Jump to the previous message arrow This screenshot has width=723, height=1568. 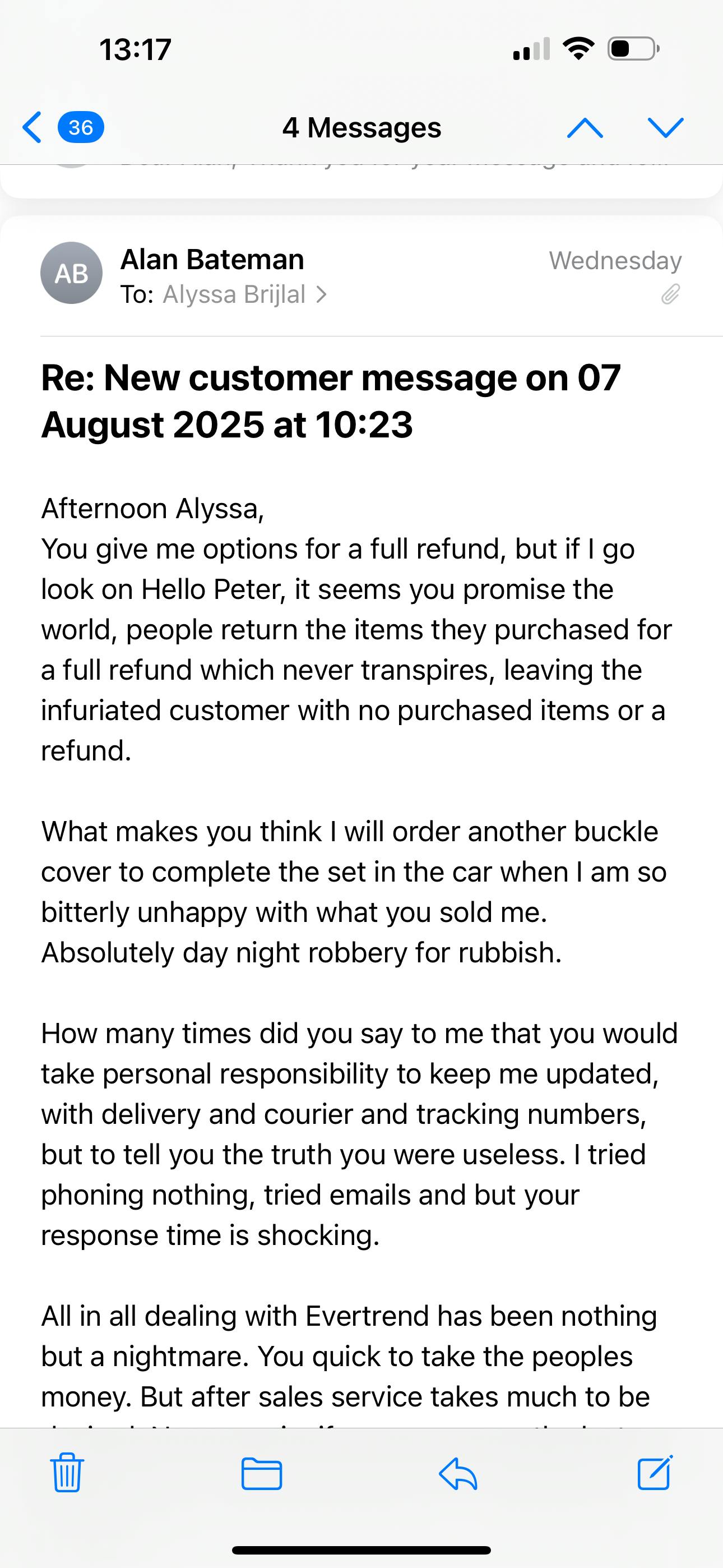[x=585, y=127]
